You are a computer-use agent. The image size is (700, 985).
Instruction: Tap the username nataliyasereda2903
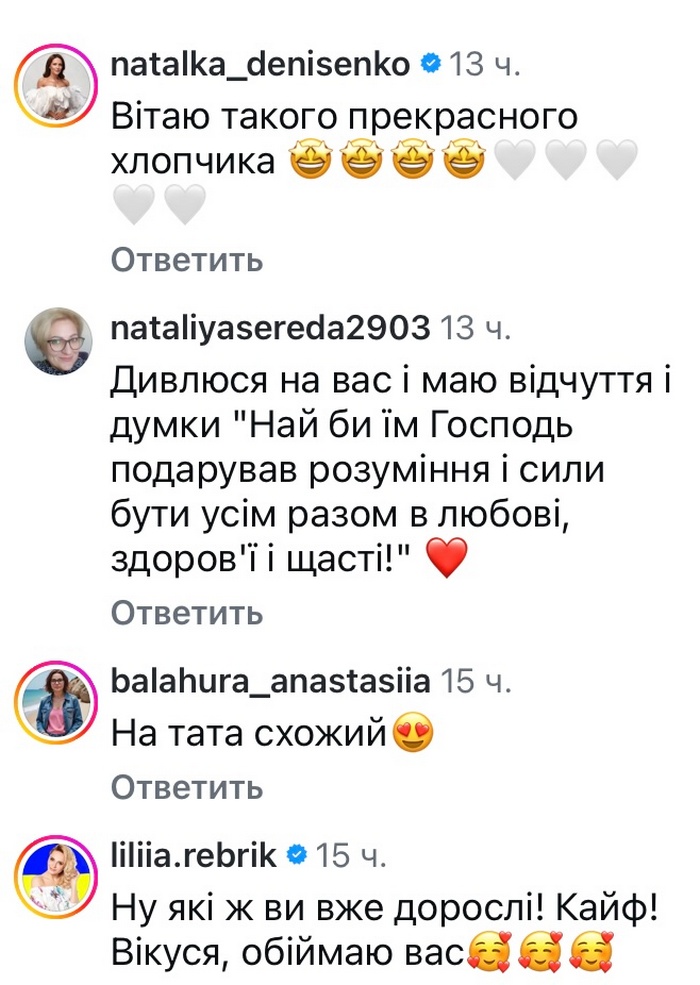pos(271,327)
